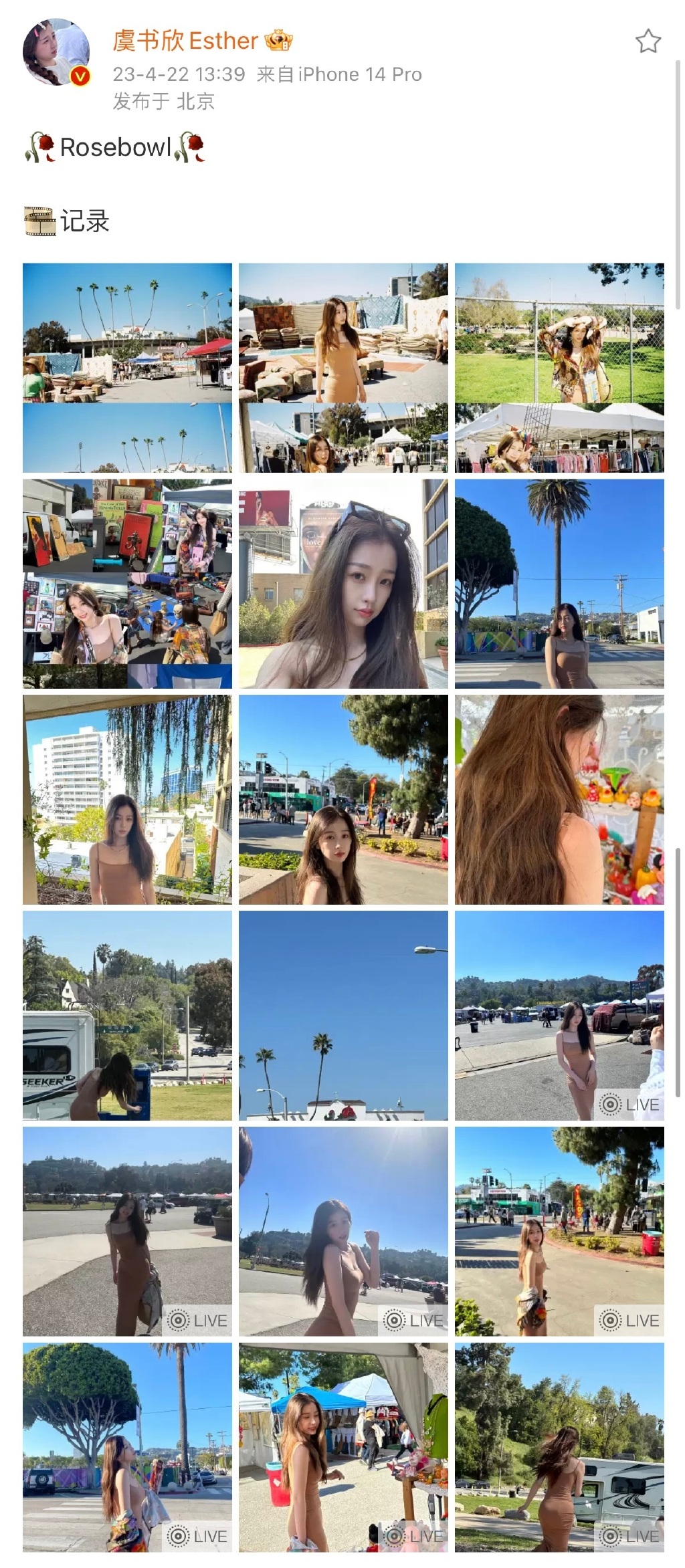685x1568 pixels.
Task: Open the photo with the white high-rise building
Action: pos(127,800)
